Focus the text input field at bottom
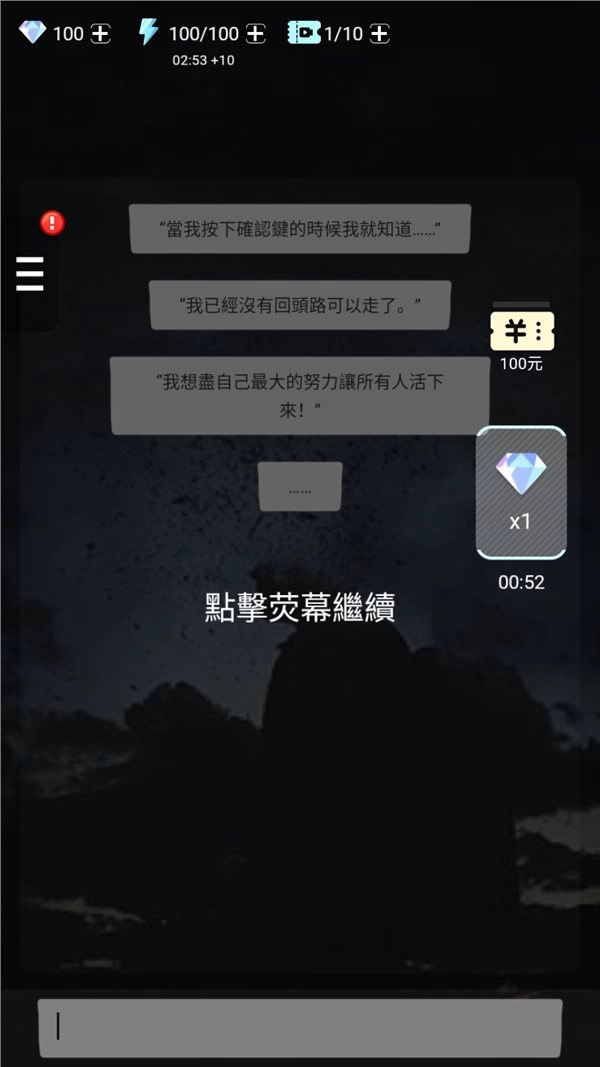 click(300, 1027)
